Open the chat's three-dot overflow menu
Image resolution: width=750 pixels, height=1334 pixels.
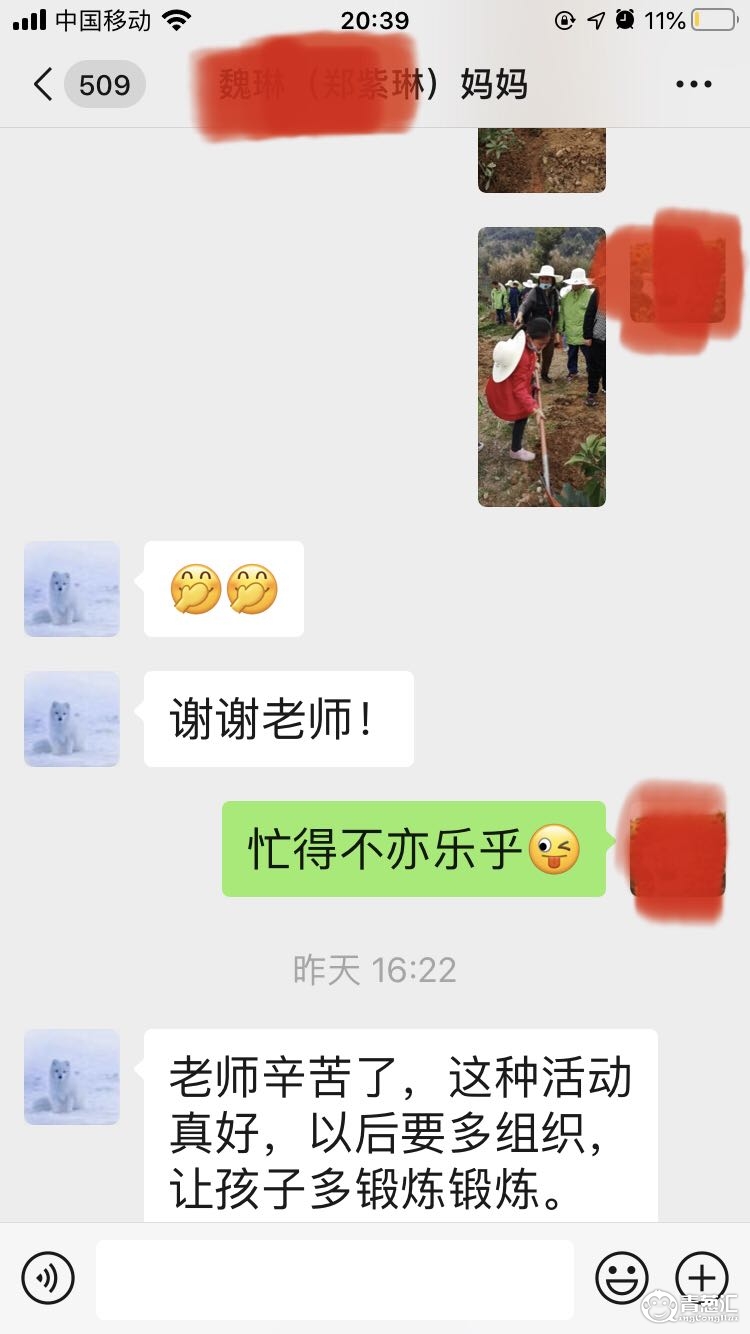(x=693, y=85)
